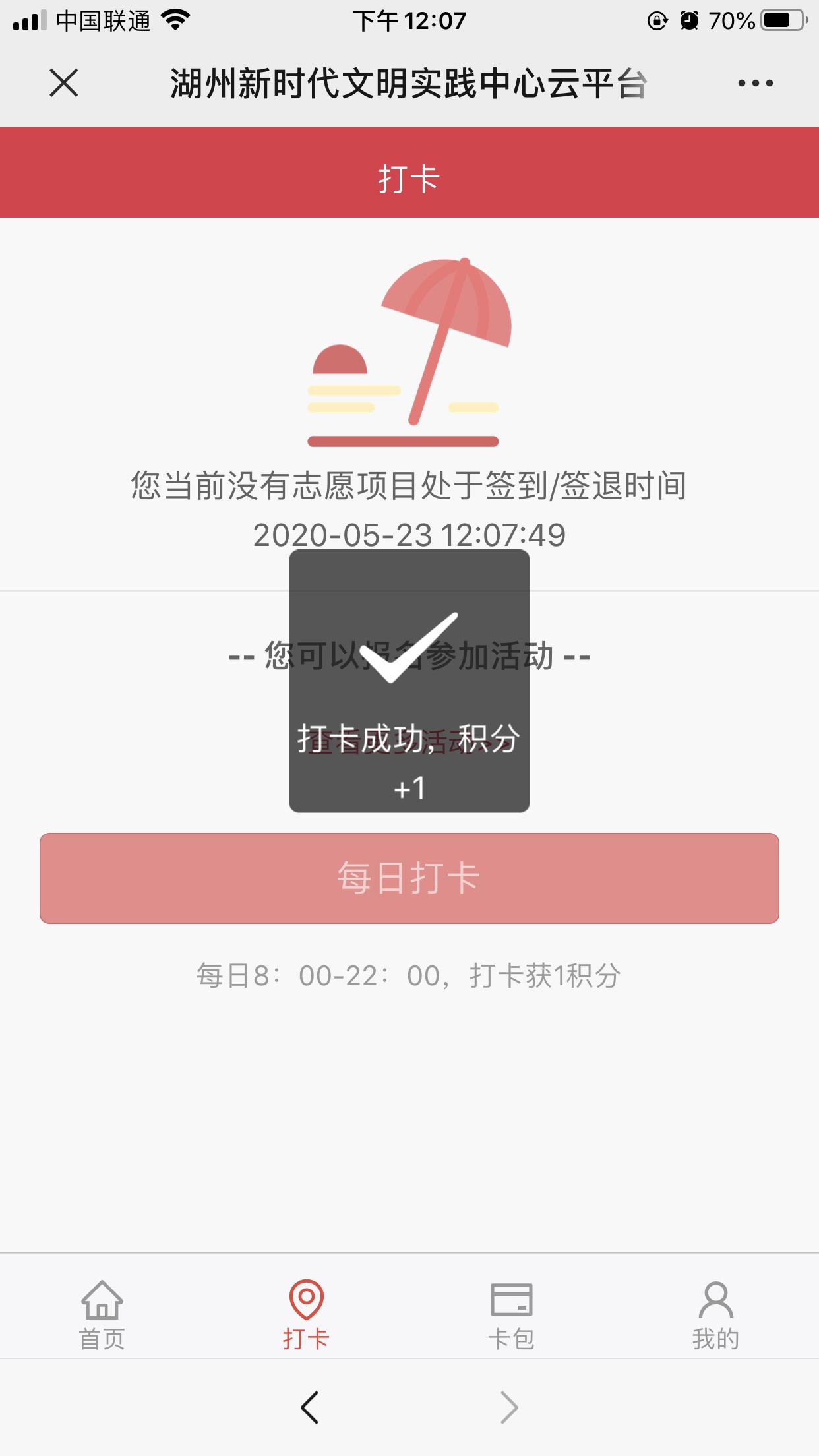Open the 卡包 tab
Screen dimensions: 819x1456
tap(511, 1314)
